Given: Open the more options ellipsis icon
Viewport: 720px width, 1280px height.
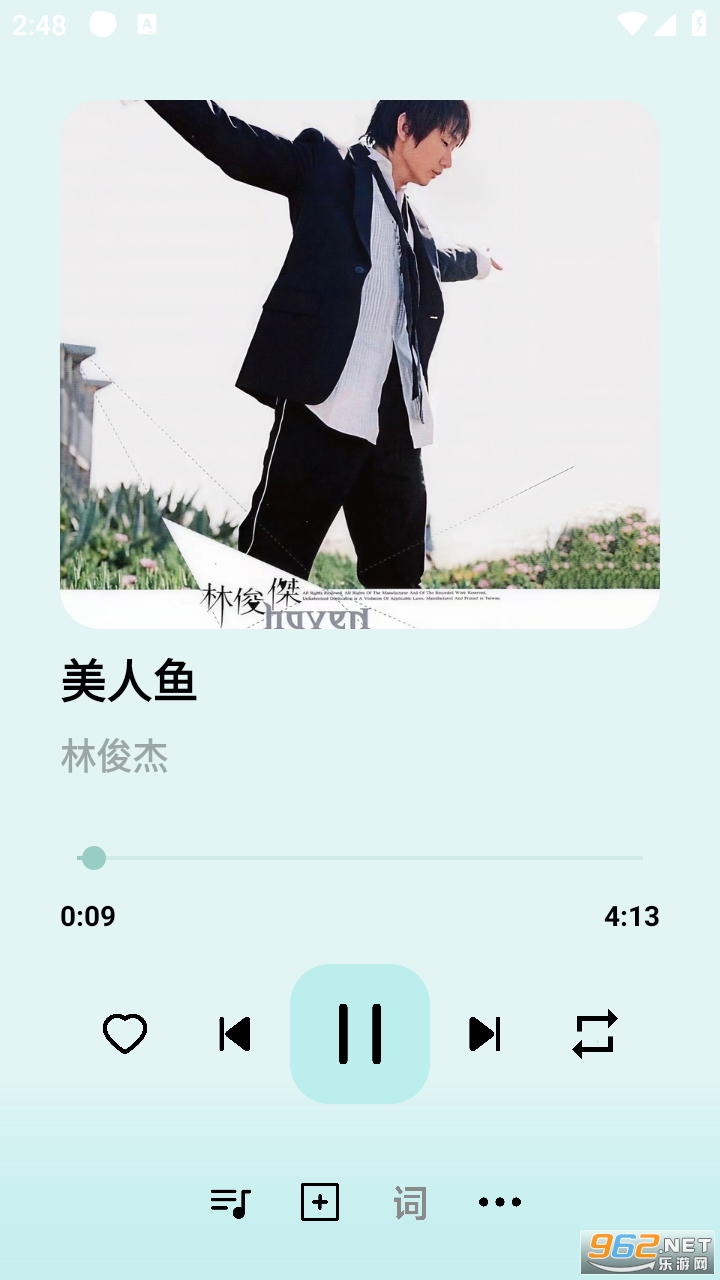Looking at the screenshot, I should tap(500, 1202).
